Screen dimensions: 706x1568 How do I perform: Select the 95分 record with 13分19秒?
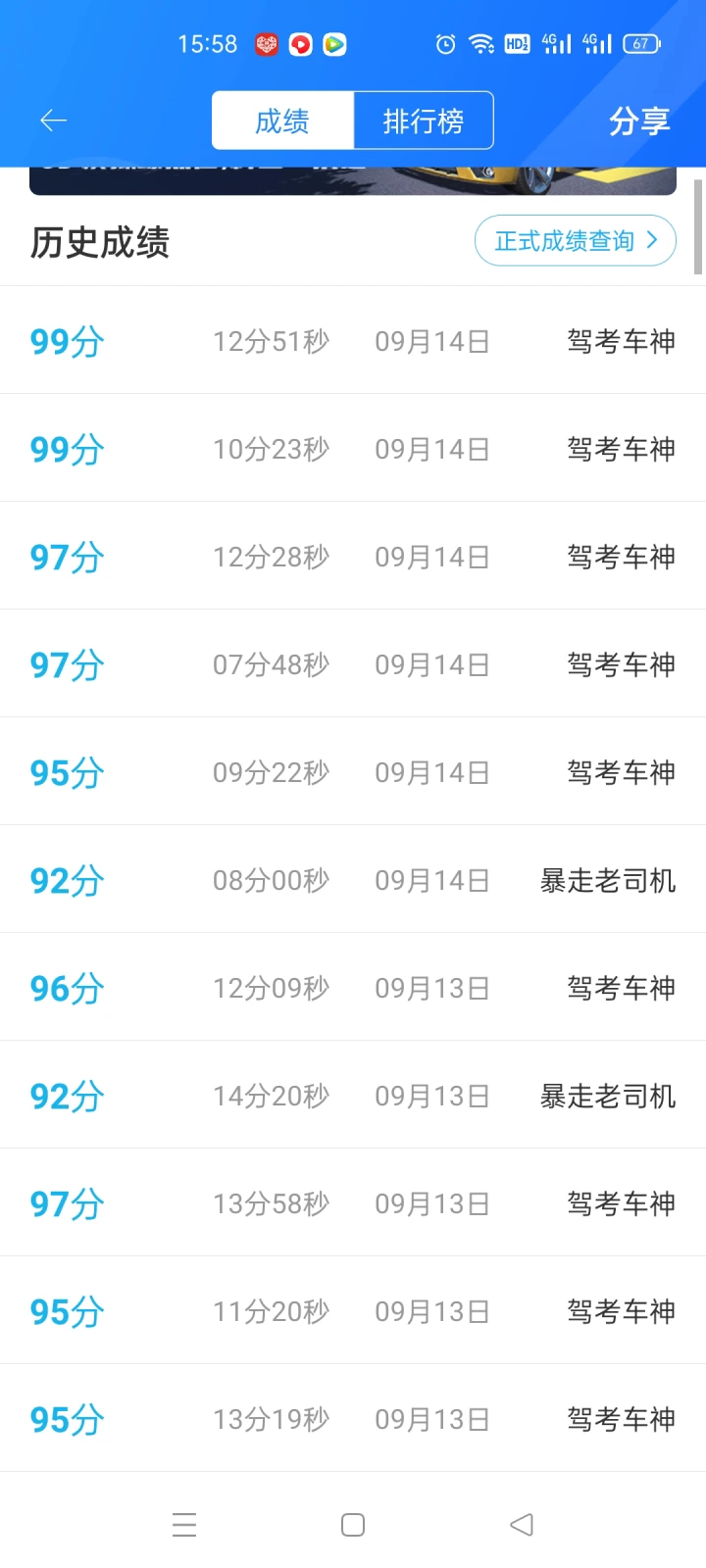point(353,1418)
